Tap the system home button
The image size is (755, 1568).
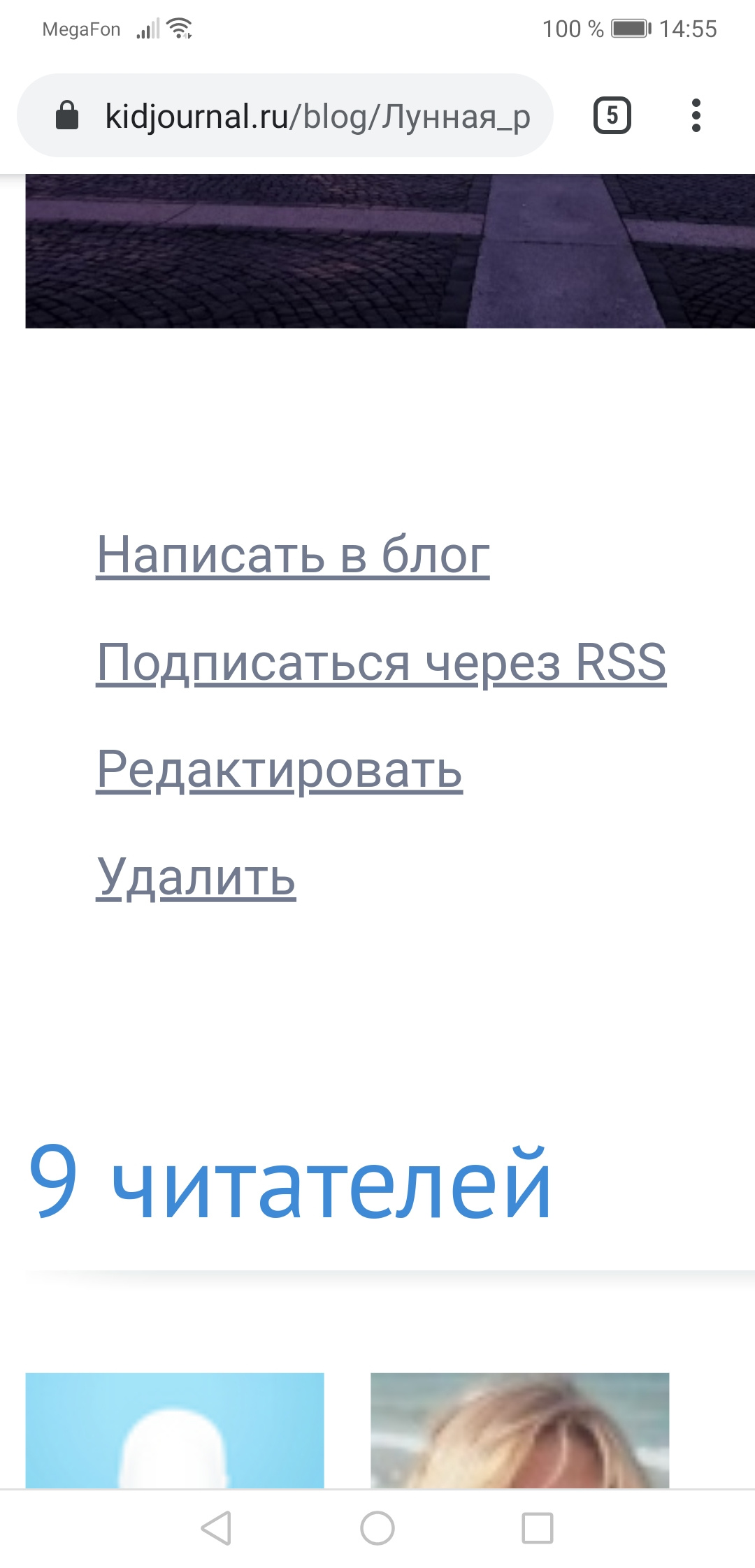click(377, 1528)
